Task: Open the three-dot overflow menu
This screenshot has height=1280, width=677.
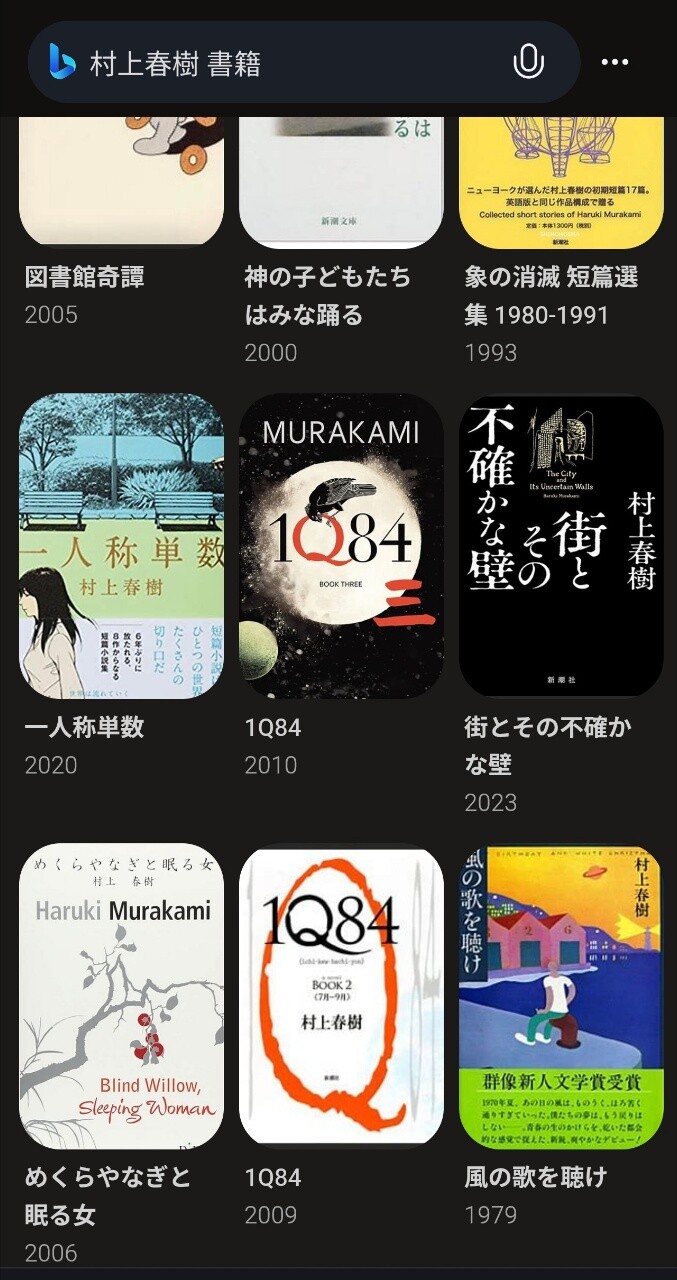Action: click(x=614, y=63)
